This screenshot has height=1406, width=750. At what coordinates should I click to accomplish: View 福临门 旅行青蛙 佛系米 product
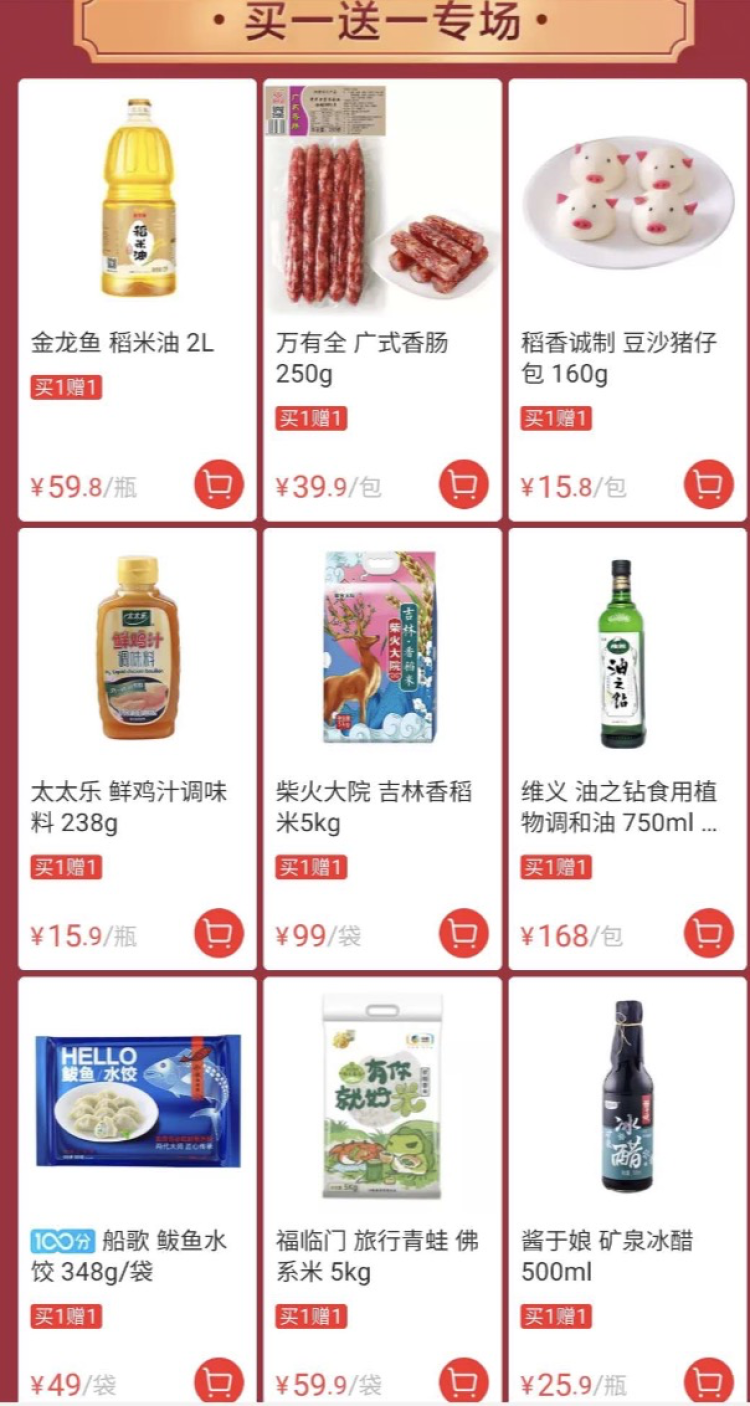[x=382, y=1100]
